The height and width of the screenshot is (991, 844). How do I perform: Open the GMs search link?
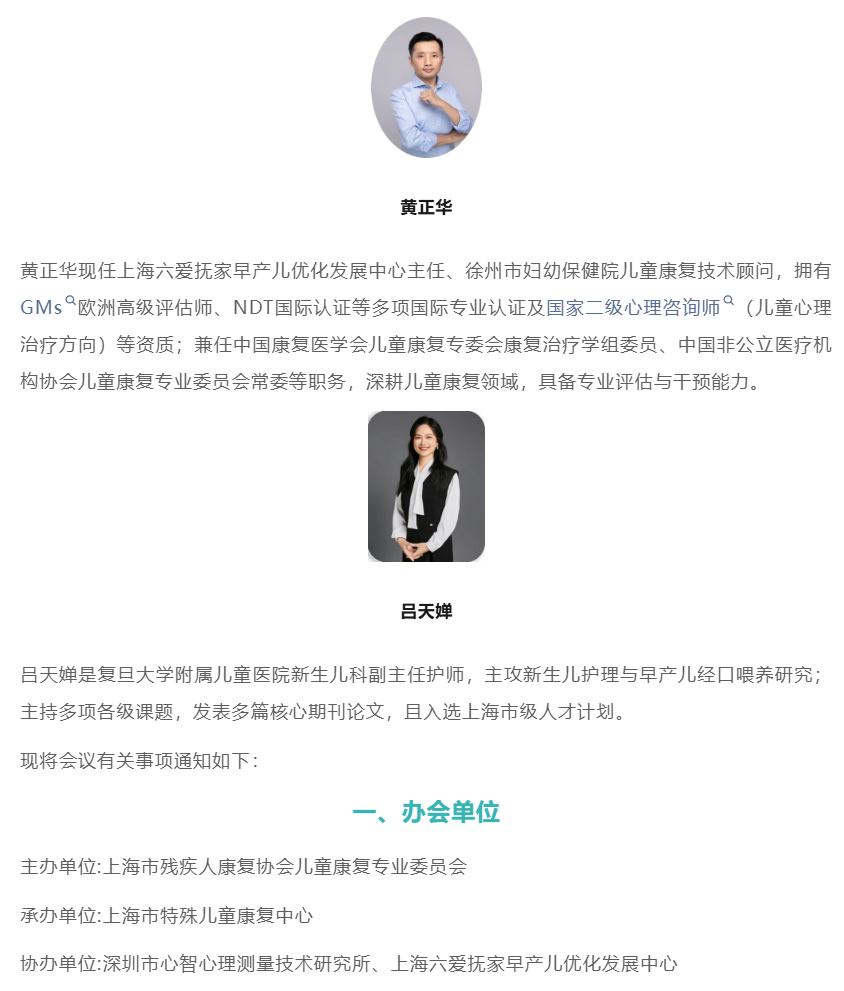click(42, 307)
